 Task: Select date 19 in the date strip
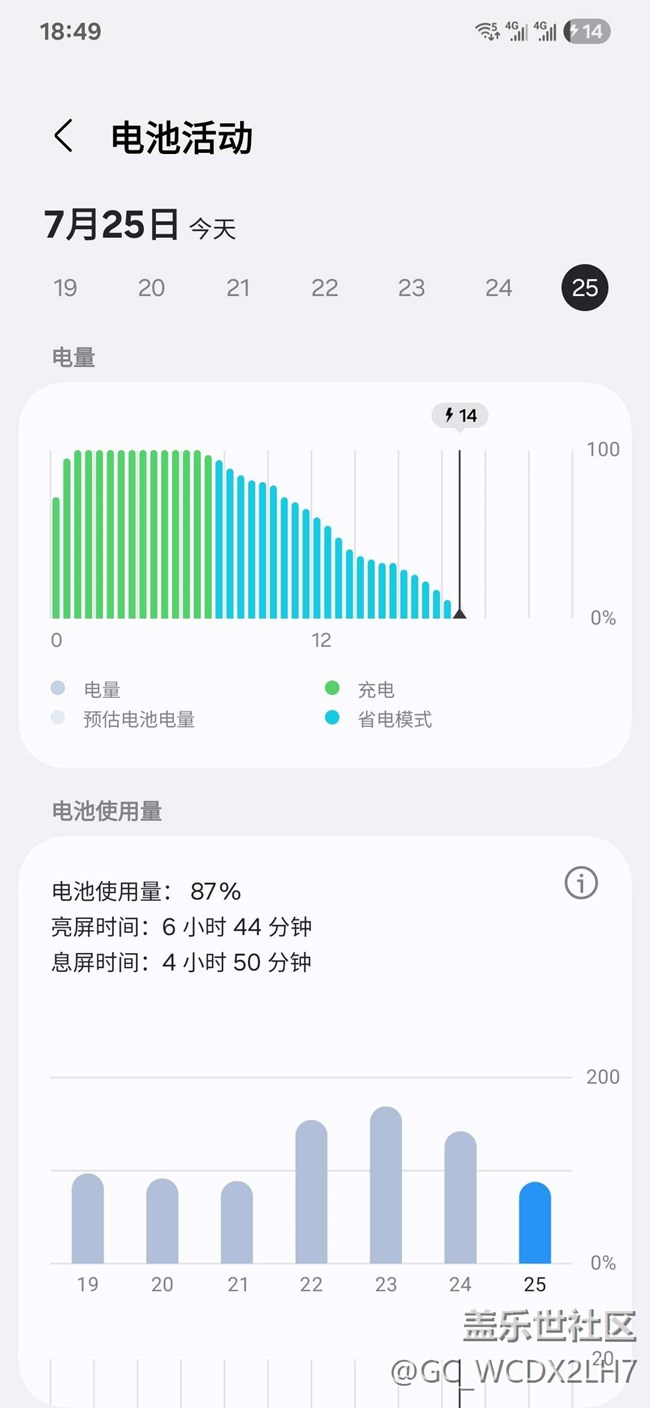(65, 288)
